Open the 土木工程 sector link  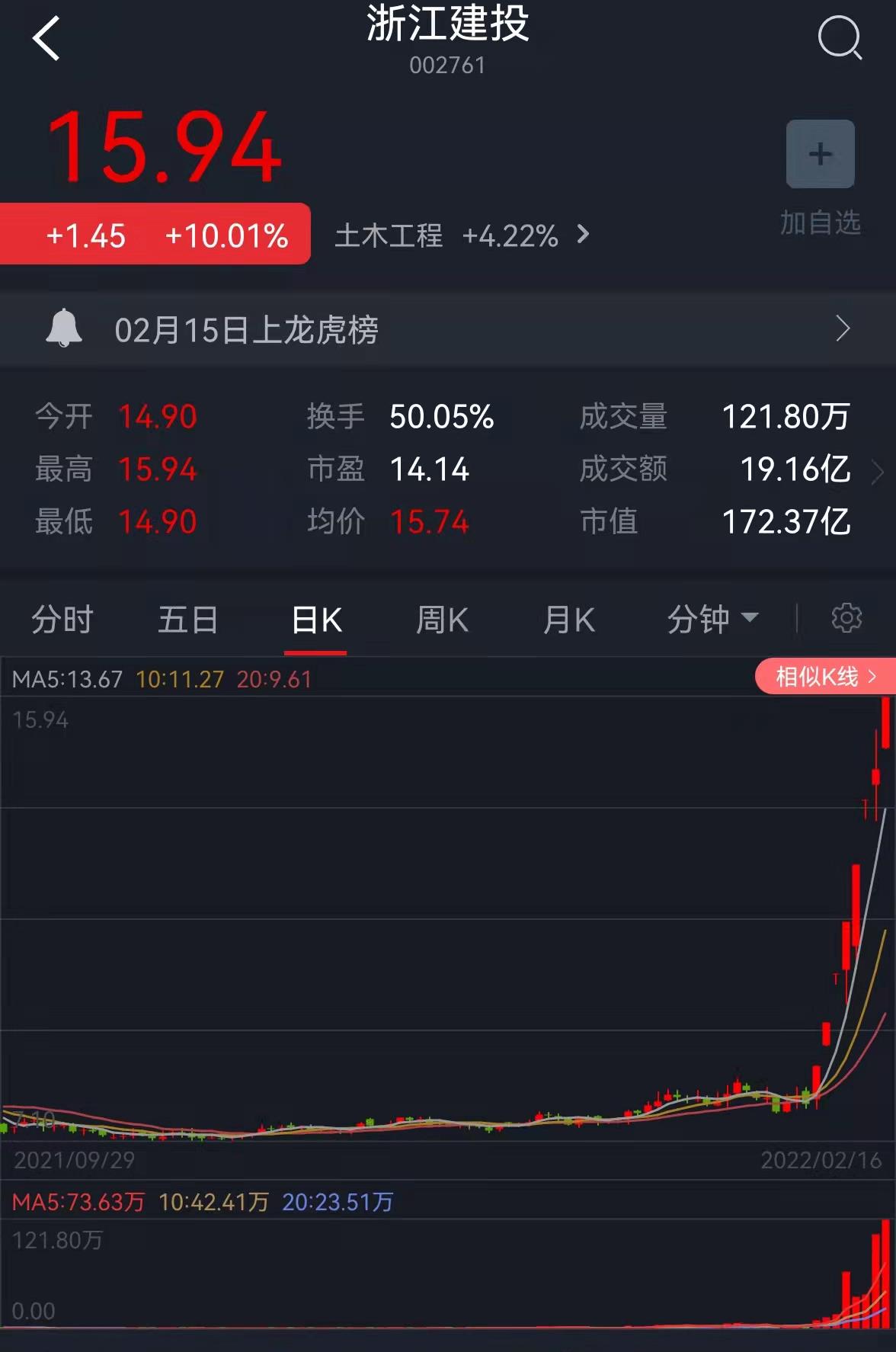tap(462, 235)
